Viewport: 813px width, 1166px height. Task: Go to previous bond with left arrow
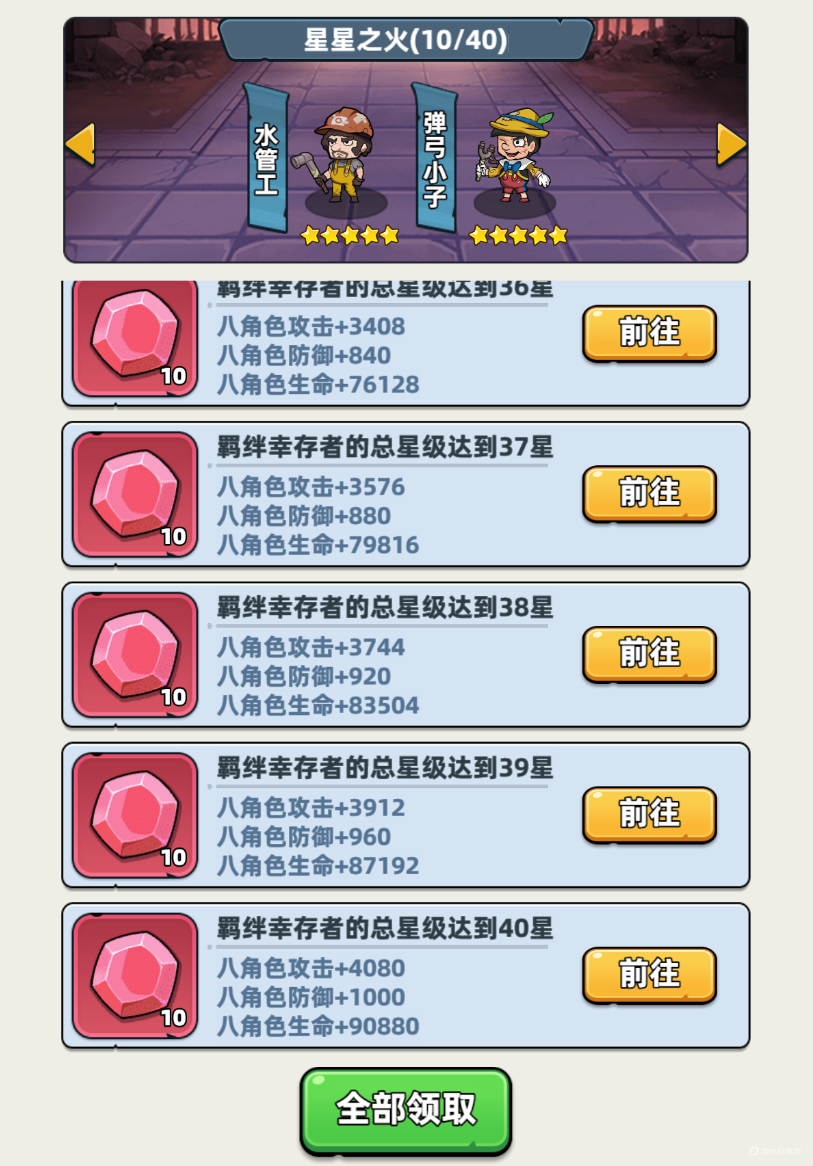click(80, 145)
